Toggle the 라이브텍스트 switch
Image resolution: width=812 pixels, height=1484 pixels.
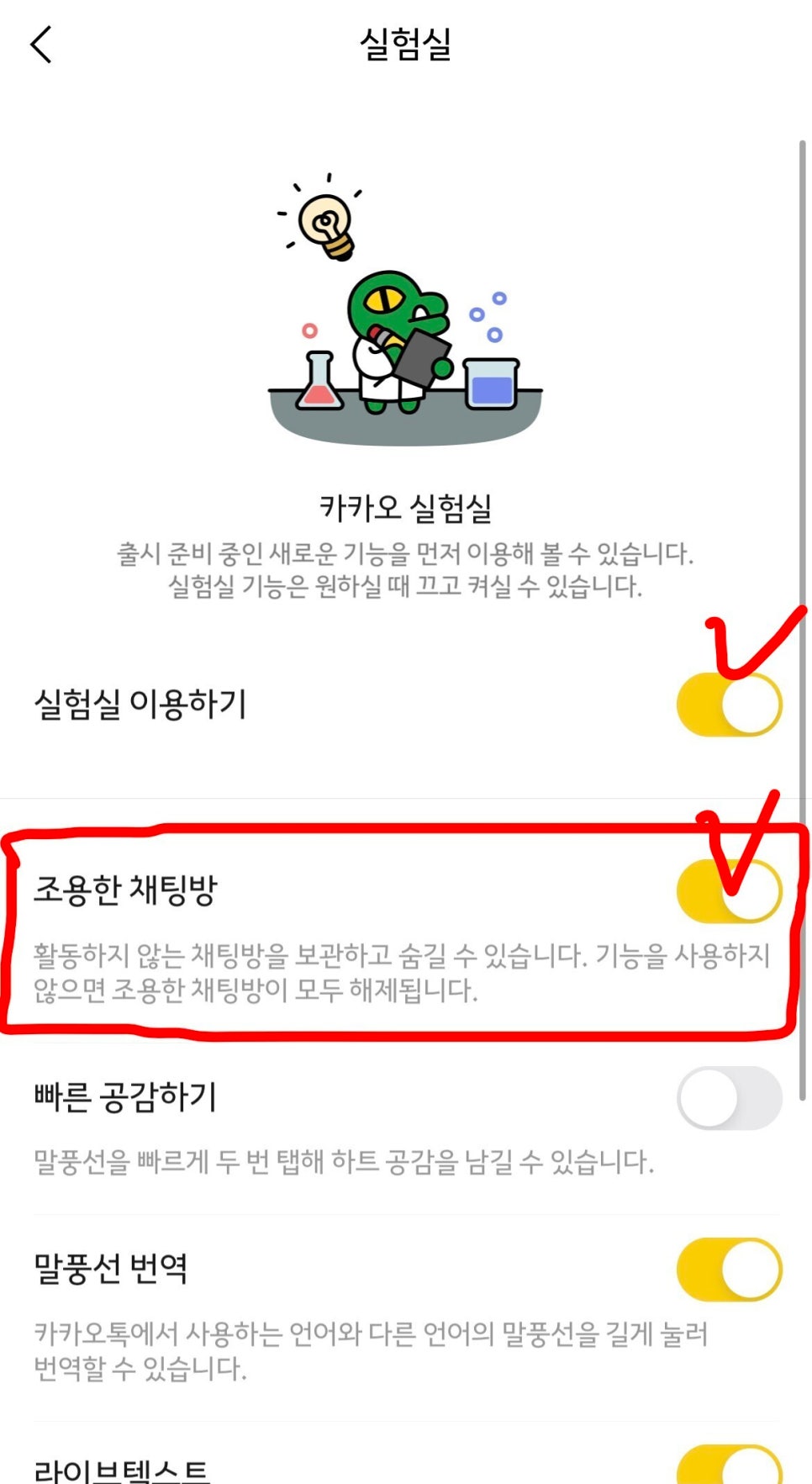pyautogui.click(x=729, y=1465)
